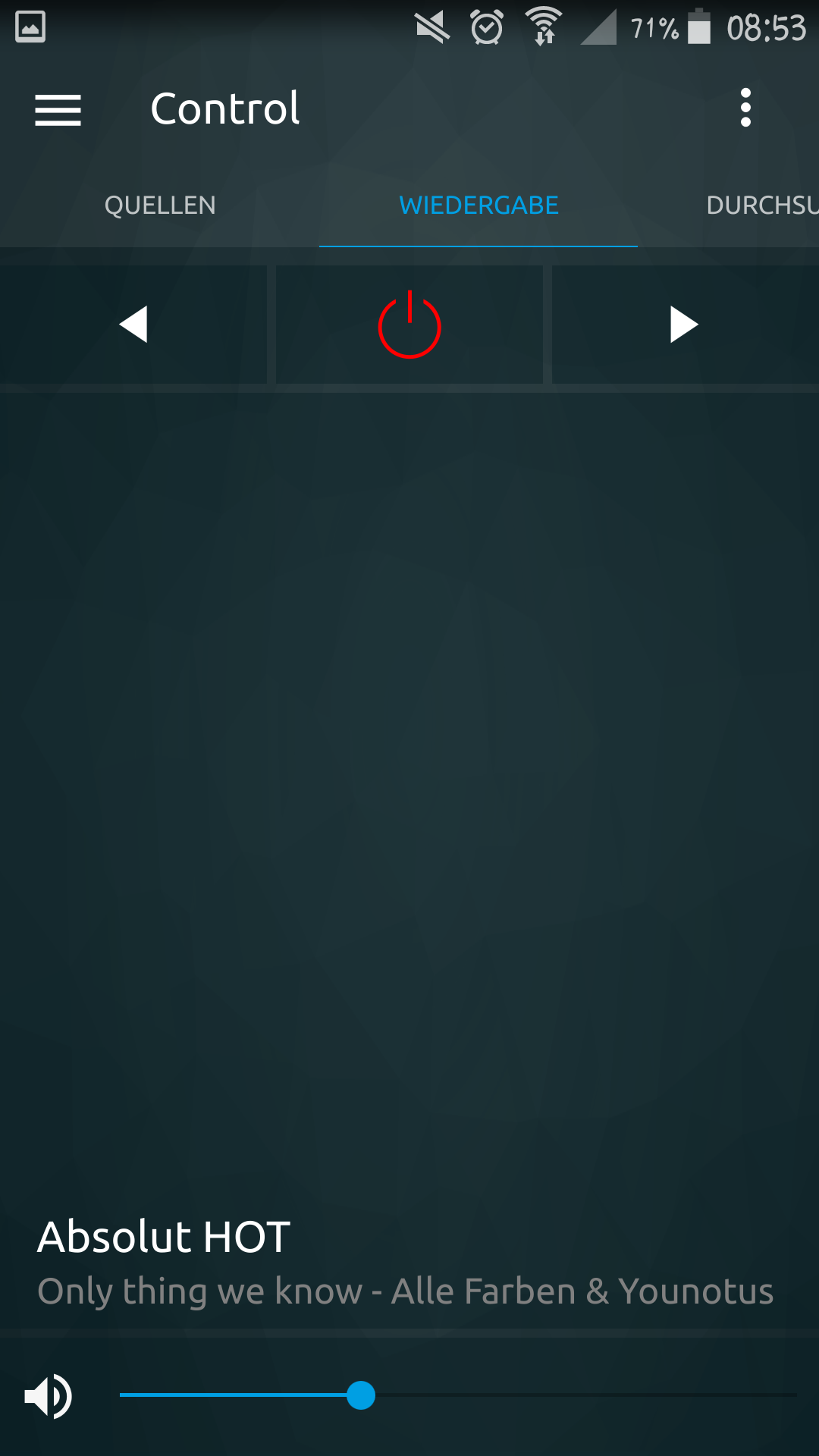The image size is (819, 1456).
Task: Go to the Durchsuchen tab
Action: (x=761, y=206)
